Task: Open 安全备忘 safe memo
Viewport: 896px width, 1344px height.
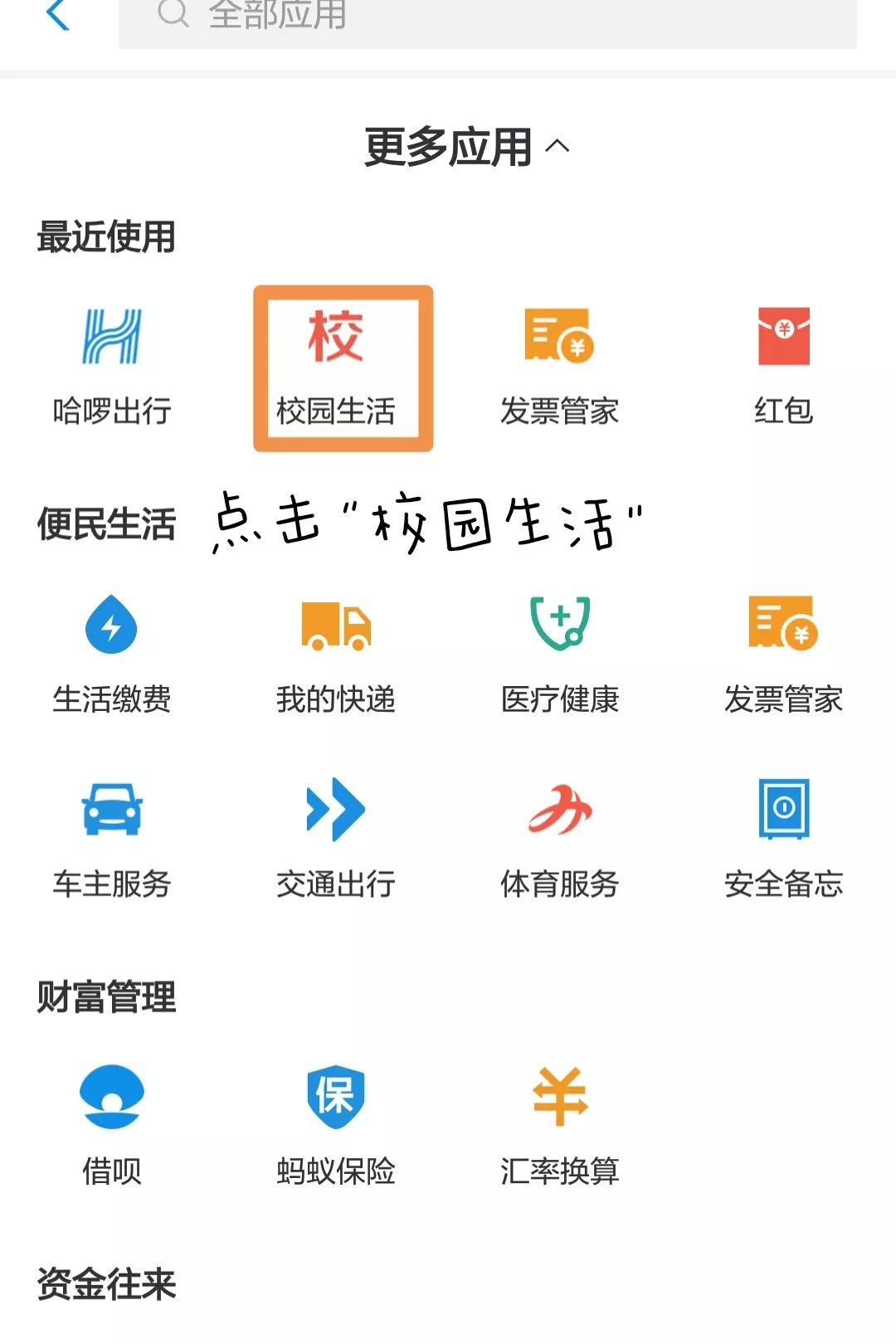Action: click(783, 838)
